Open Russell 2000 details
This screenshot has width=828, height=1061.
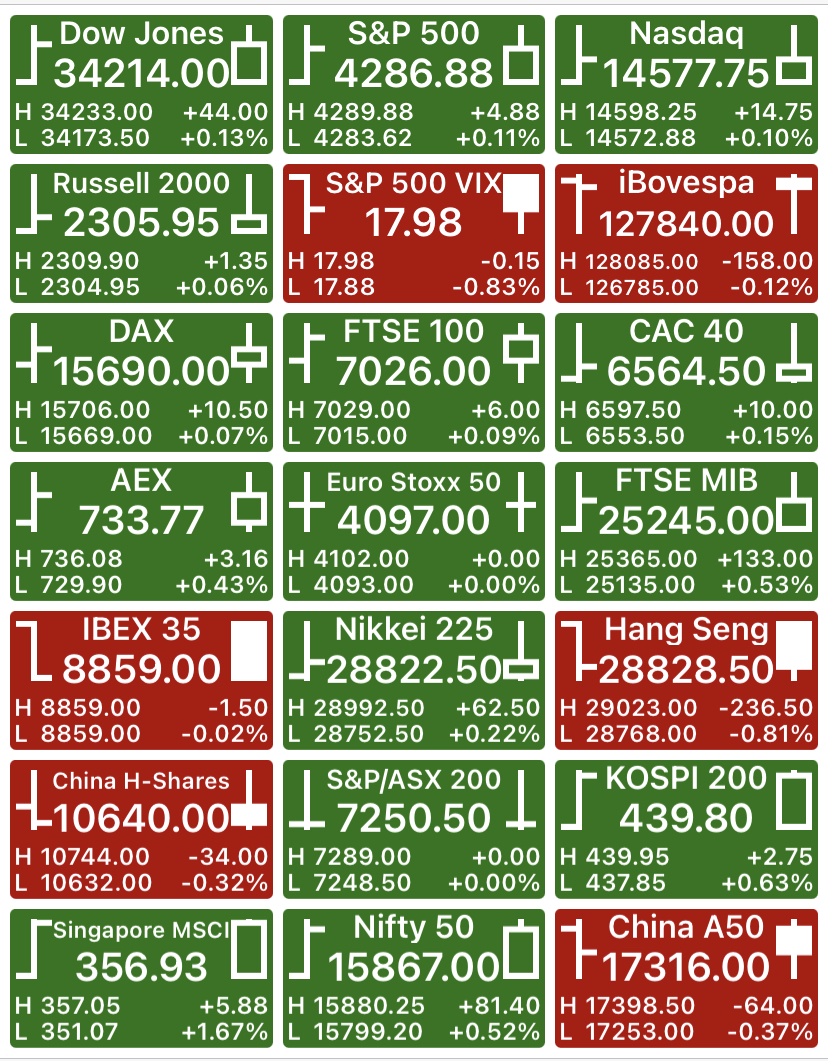click(x=141, y=233)
